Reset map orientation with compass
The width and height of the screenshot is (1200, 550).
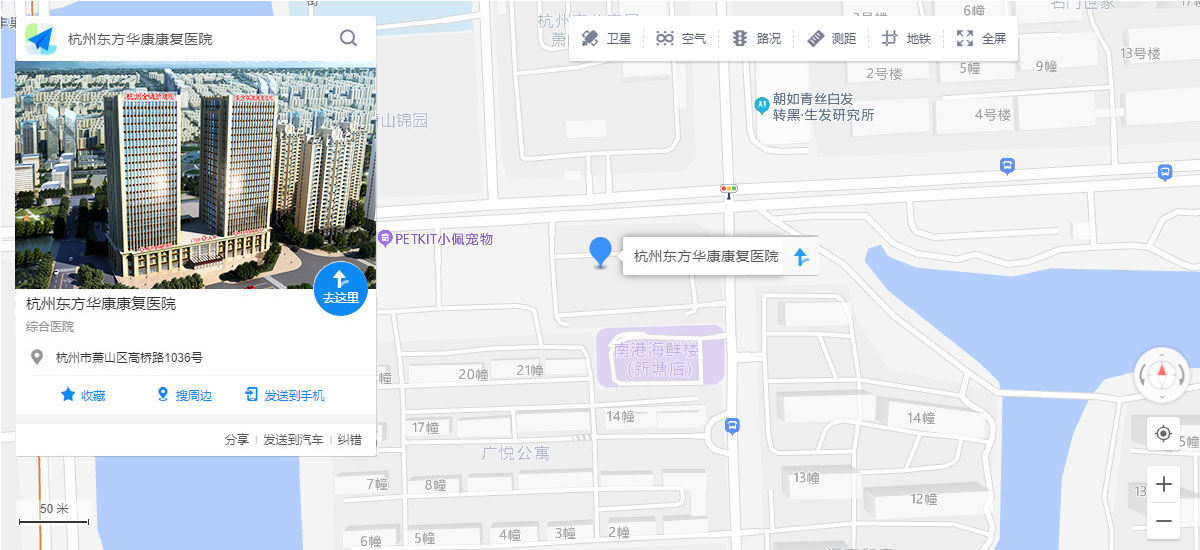coord(1163,375)
